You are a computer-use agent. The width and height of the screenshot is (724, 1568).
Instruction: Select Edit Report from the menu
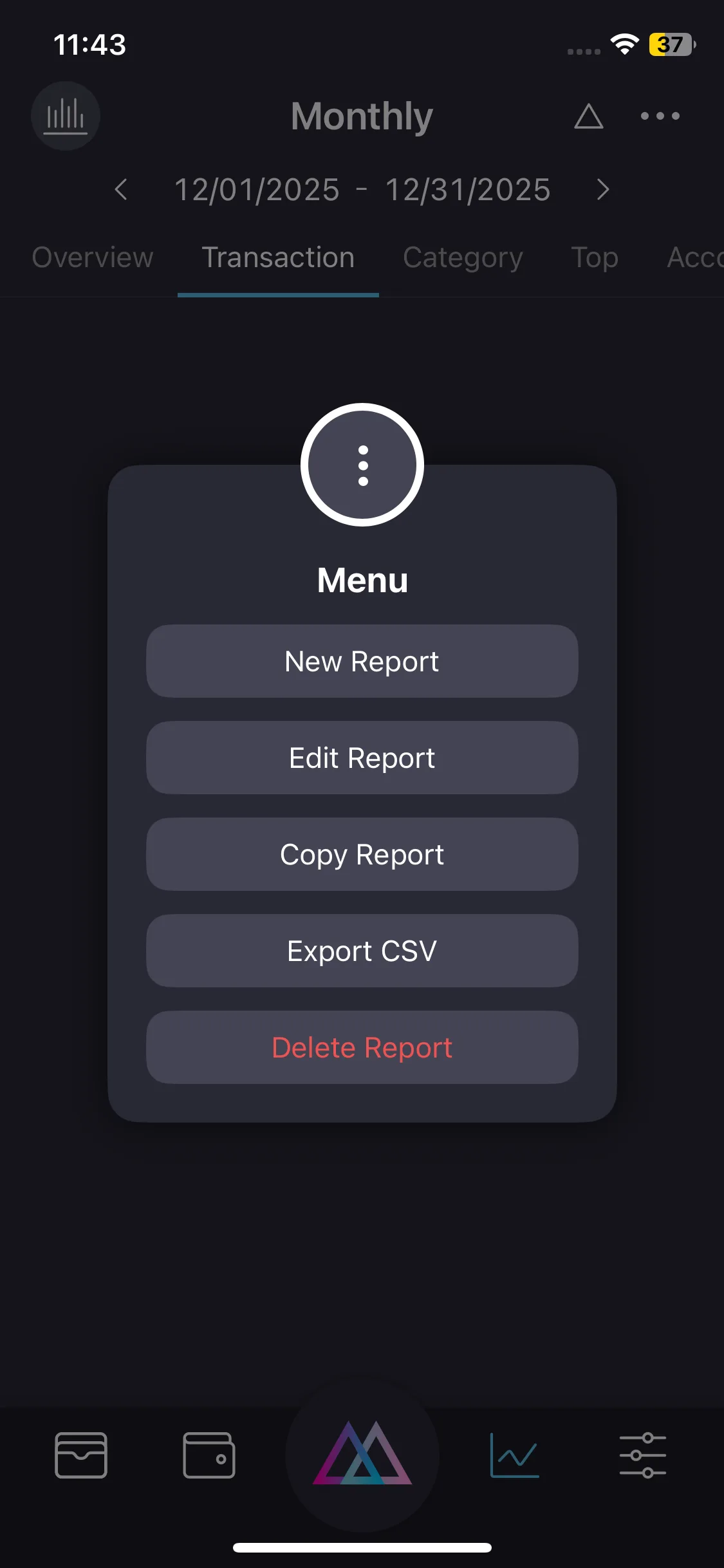[362, 758]
